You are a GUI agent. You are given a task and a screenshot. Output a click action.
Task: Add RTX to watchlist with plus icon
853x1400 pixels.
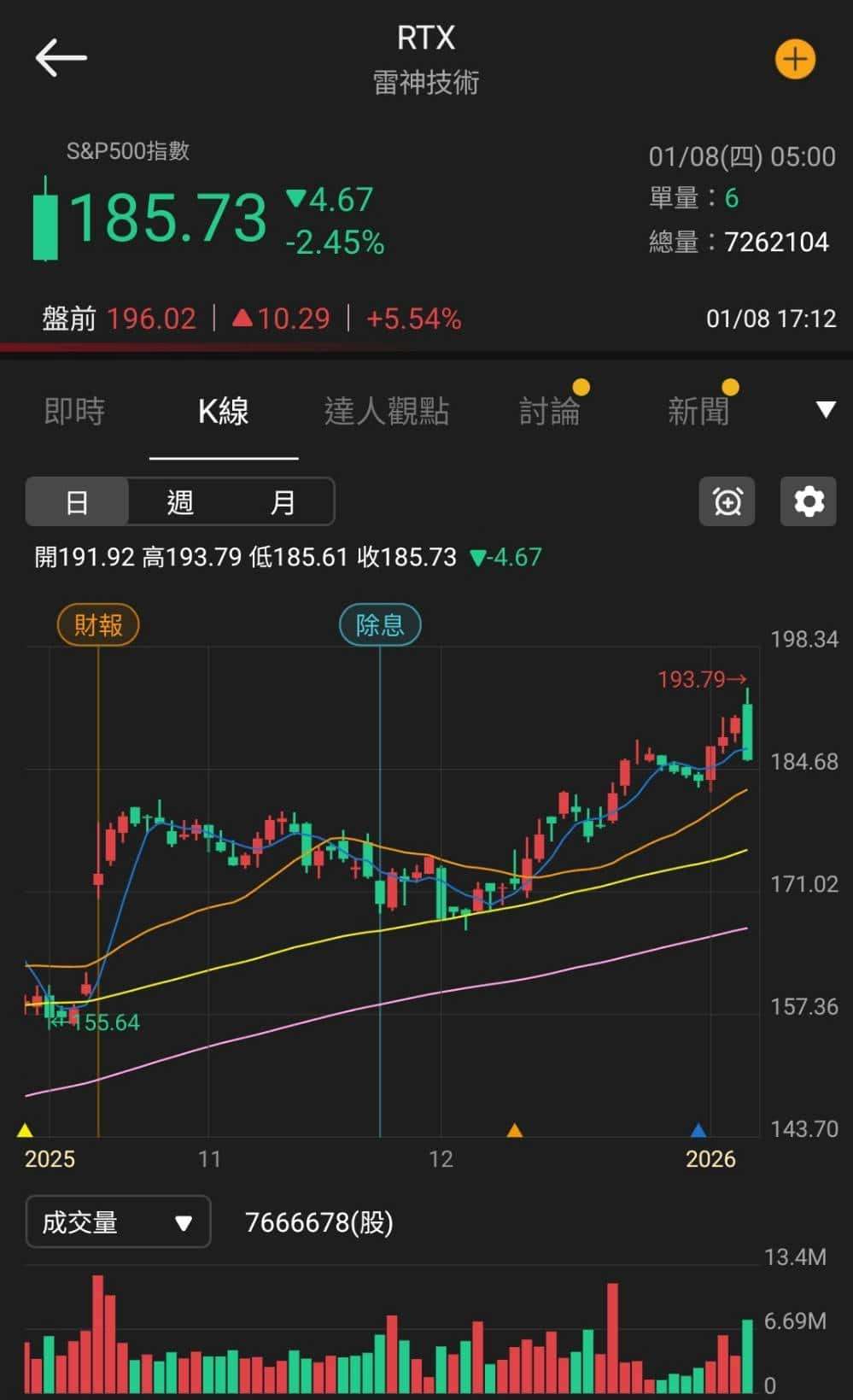pos(794,59)
